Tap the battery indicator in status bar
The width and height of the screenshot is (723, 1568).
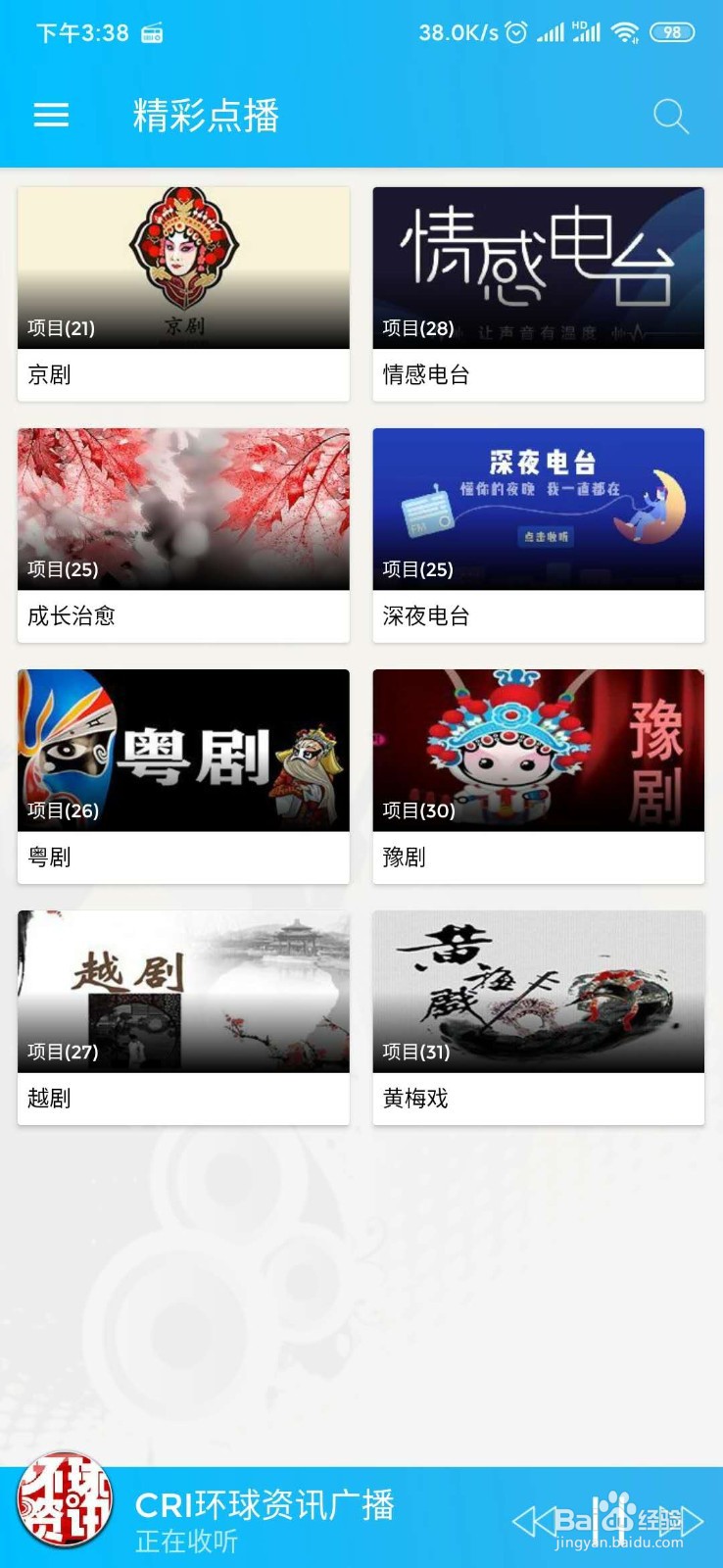pos(672,32)
